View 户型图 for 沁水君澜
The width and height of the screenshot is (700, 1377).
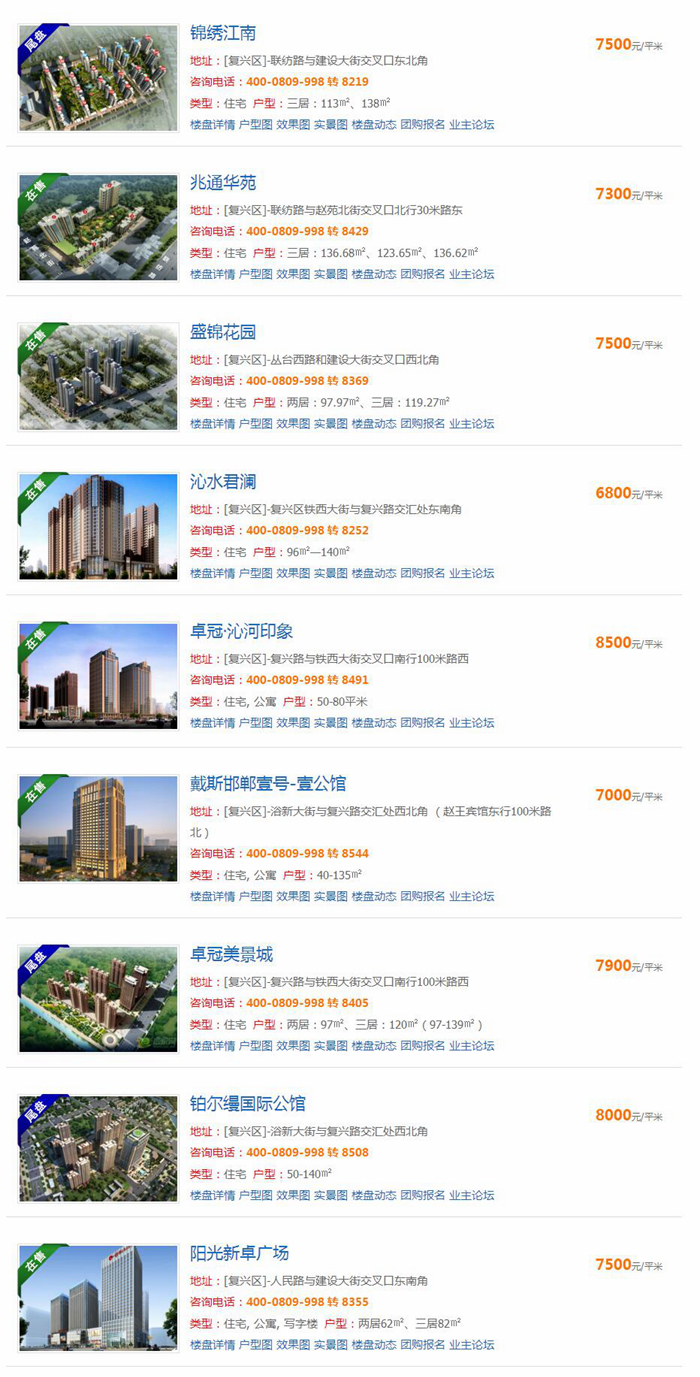point(255,573)
